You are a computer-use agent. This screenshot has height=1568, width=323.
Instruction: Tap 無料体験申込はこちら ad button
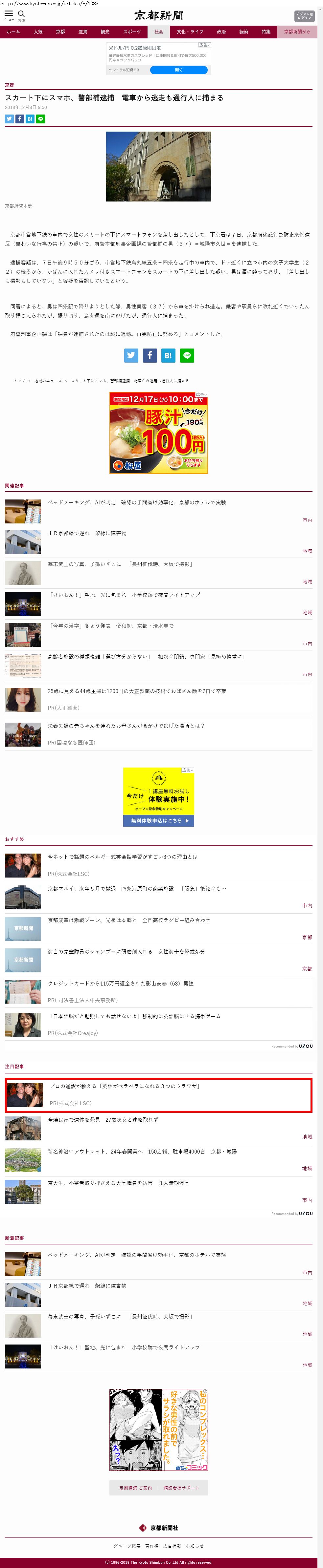coord(158,820)
